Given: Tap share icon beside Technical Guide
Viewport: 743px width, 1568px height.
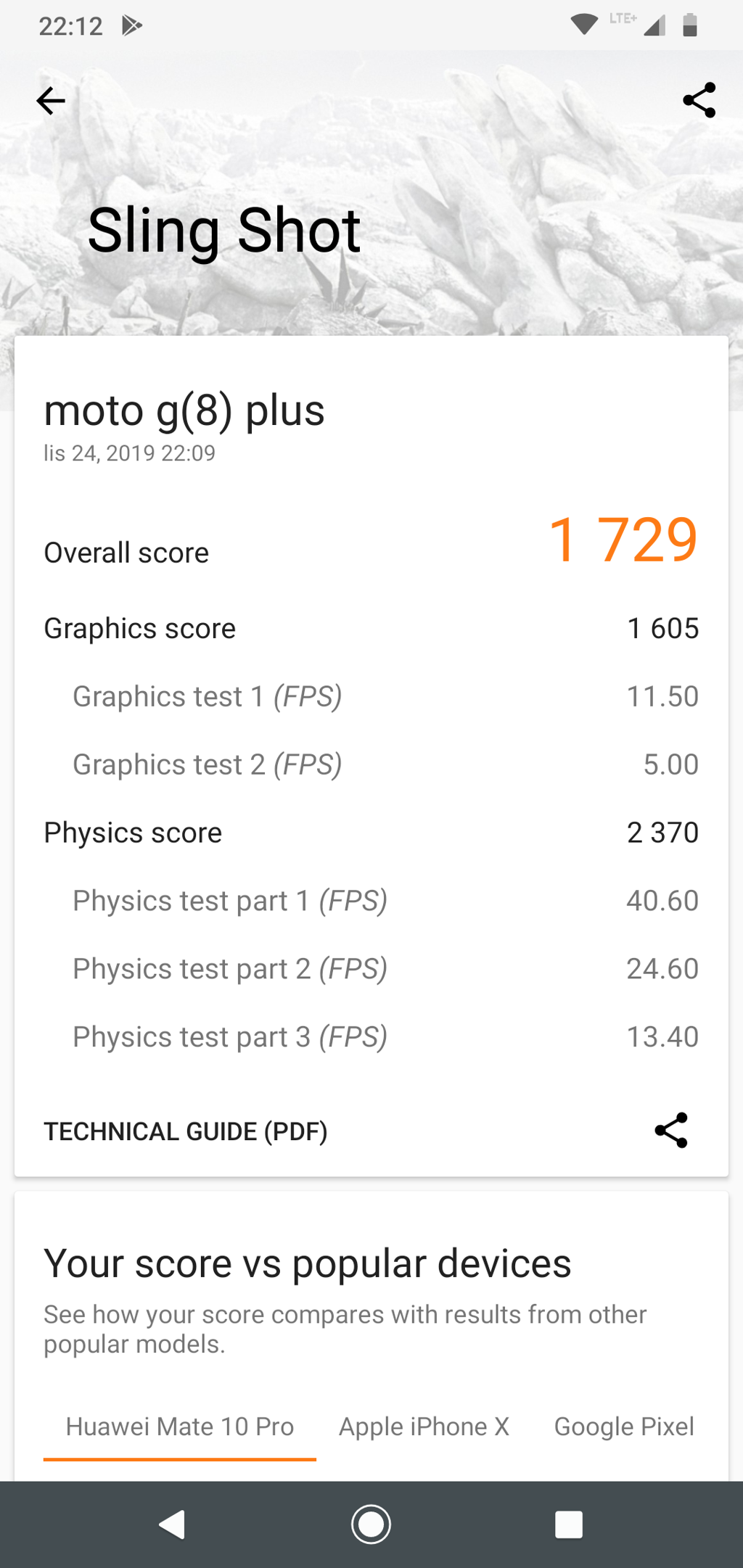Looking at the screenshot, I should (671, 1131).
